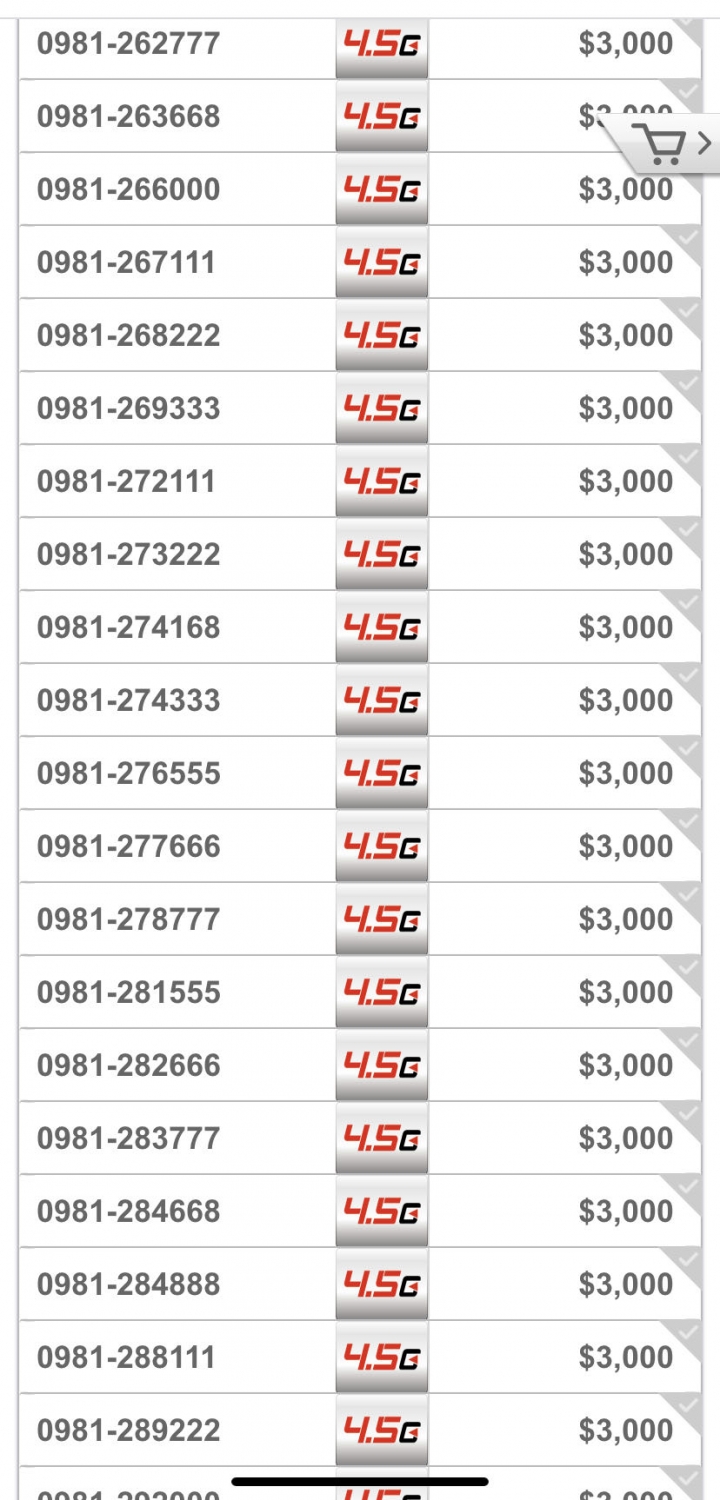Choose number 0981-288111
720x1500 pixels.
point(361,1357)
